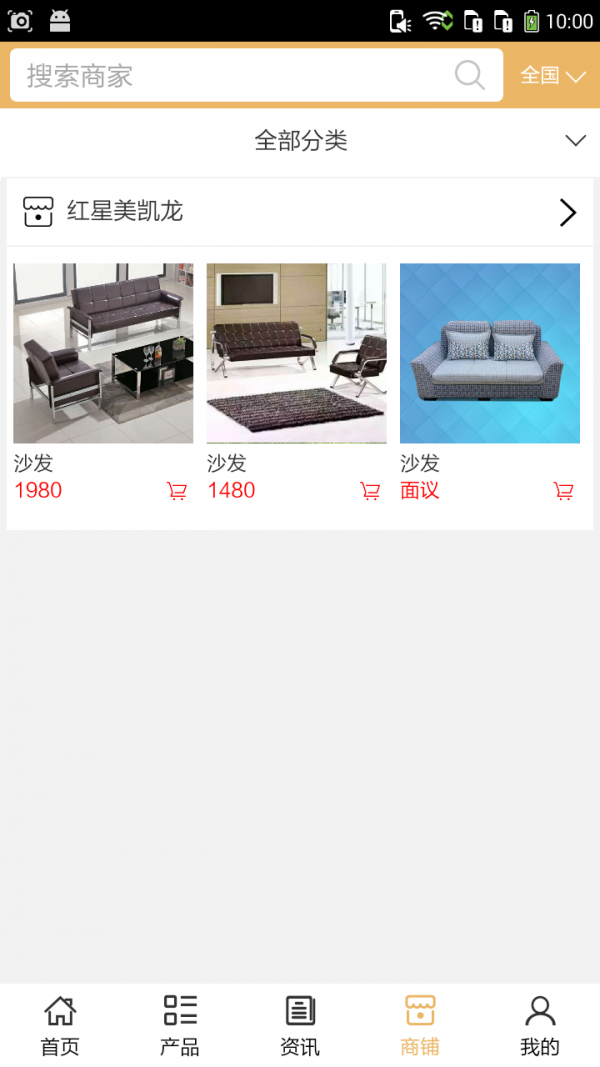This screenshot has width=600, height=1067.
Task: Expand the 全部分类 category filter
Action: point(300,141)
